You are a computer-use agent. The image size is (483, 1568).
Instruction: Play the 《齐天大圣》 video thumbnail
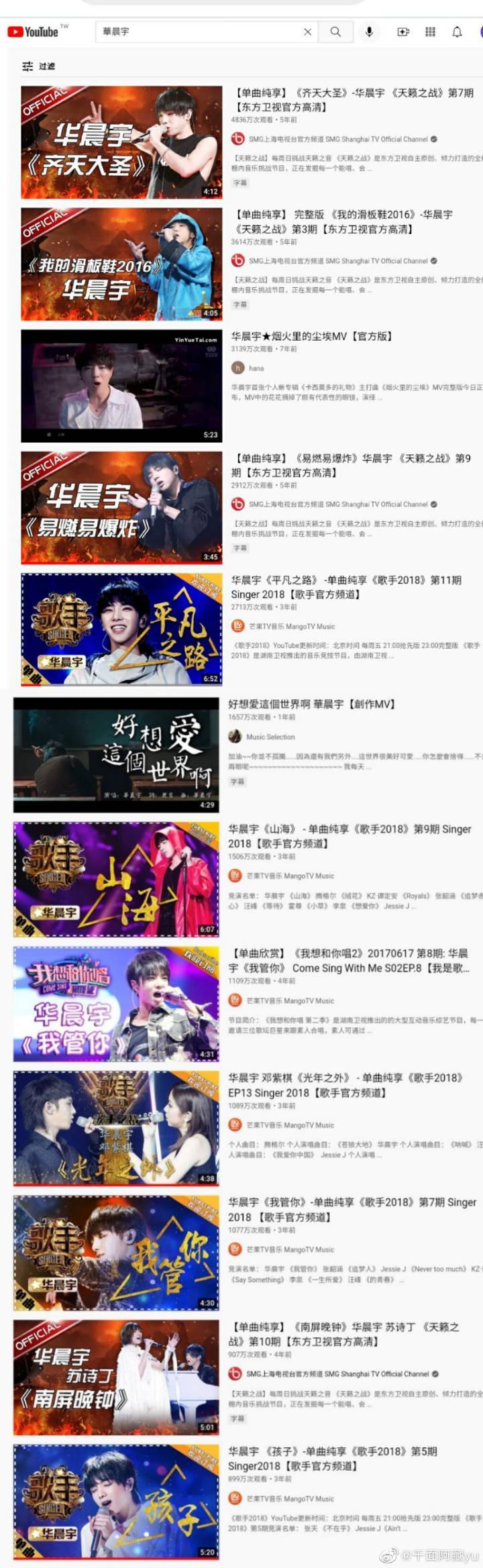121,142
